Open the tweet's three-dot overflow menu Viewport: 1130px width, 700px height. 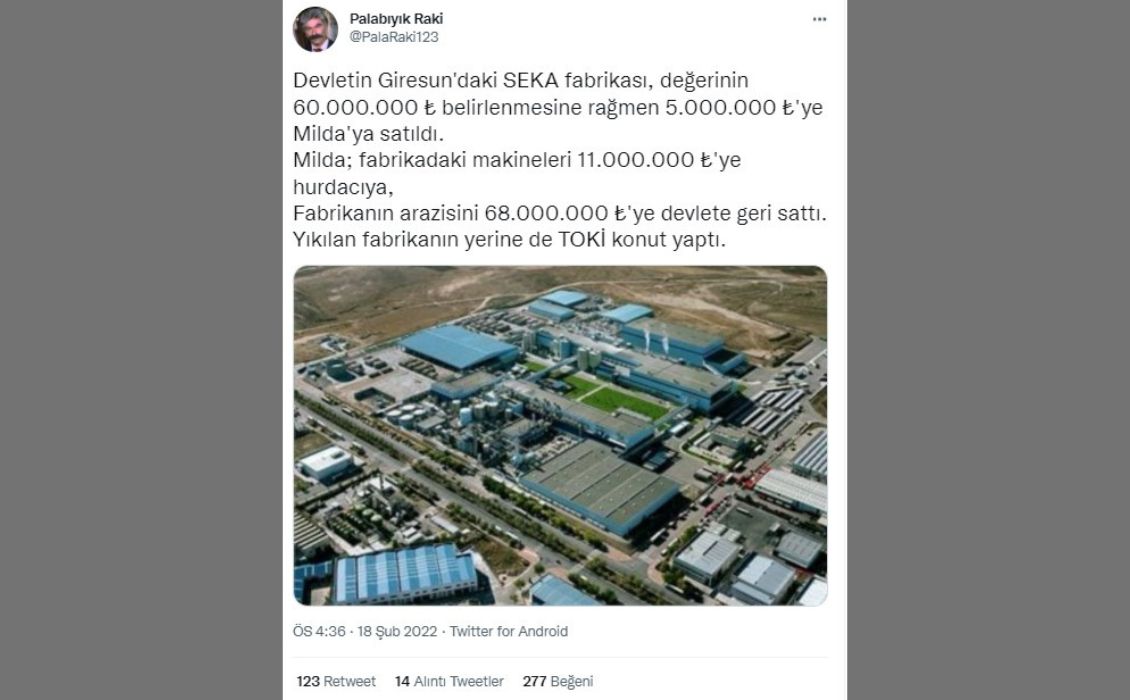tap(819, 20)
